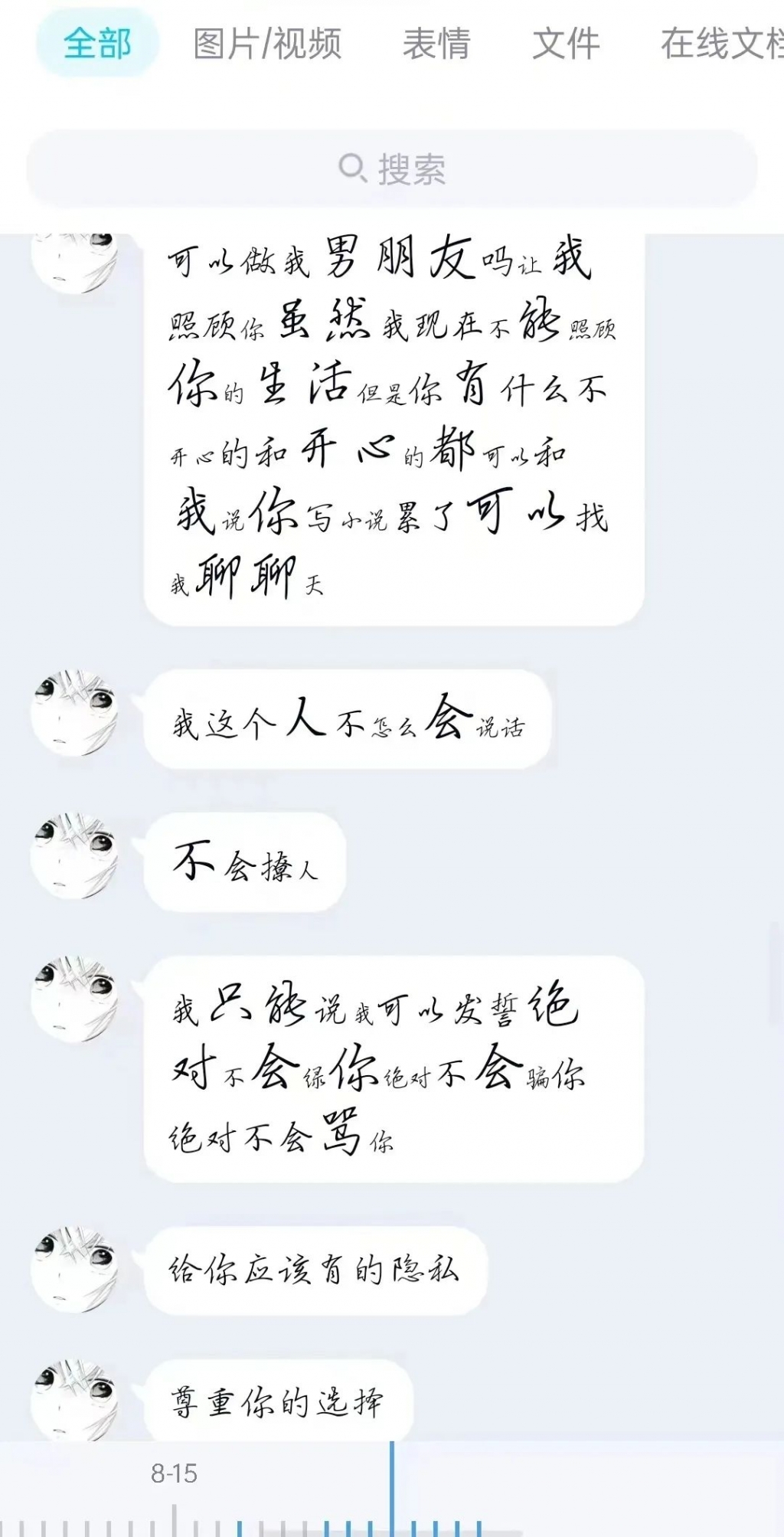
Task: Open the message 给你应该有的隐私
Action: (x=315, y=1270)
